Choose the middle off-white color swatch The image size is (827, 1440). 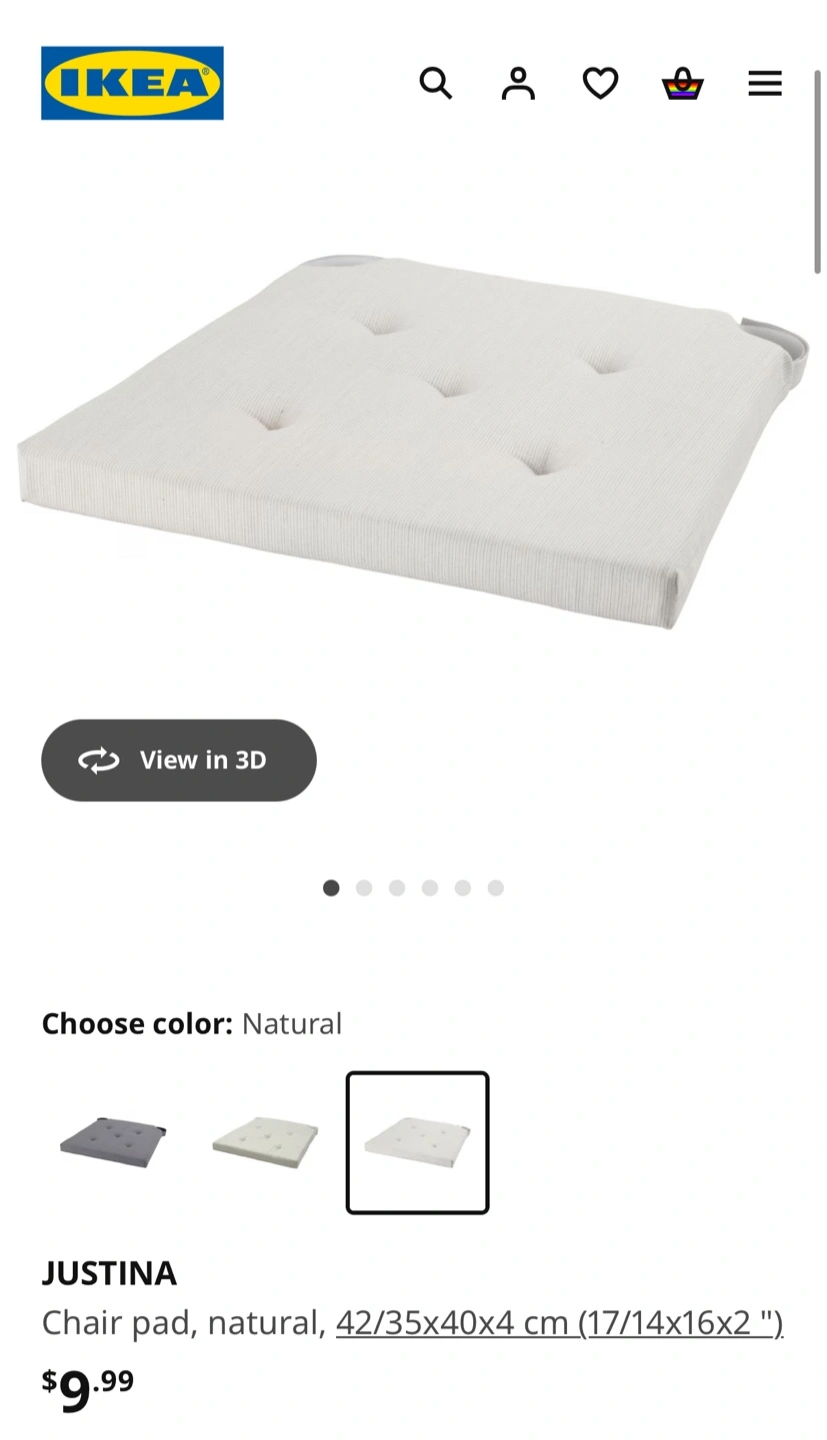(x=265, y=1142)
